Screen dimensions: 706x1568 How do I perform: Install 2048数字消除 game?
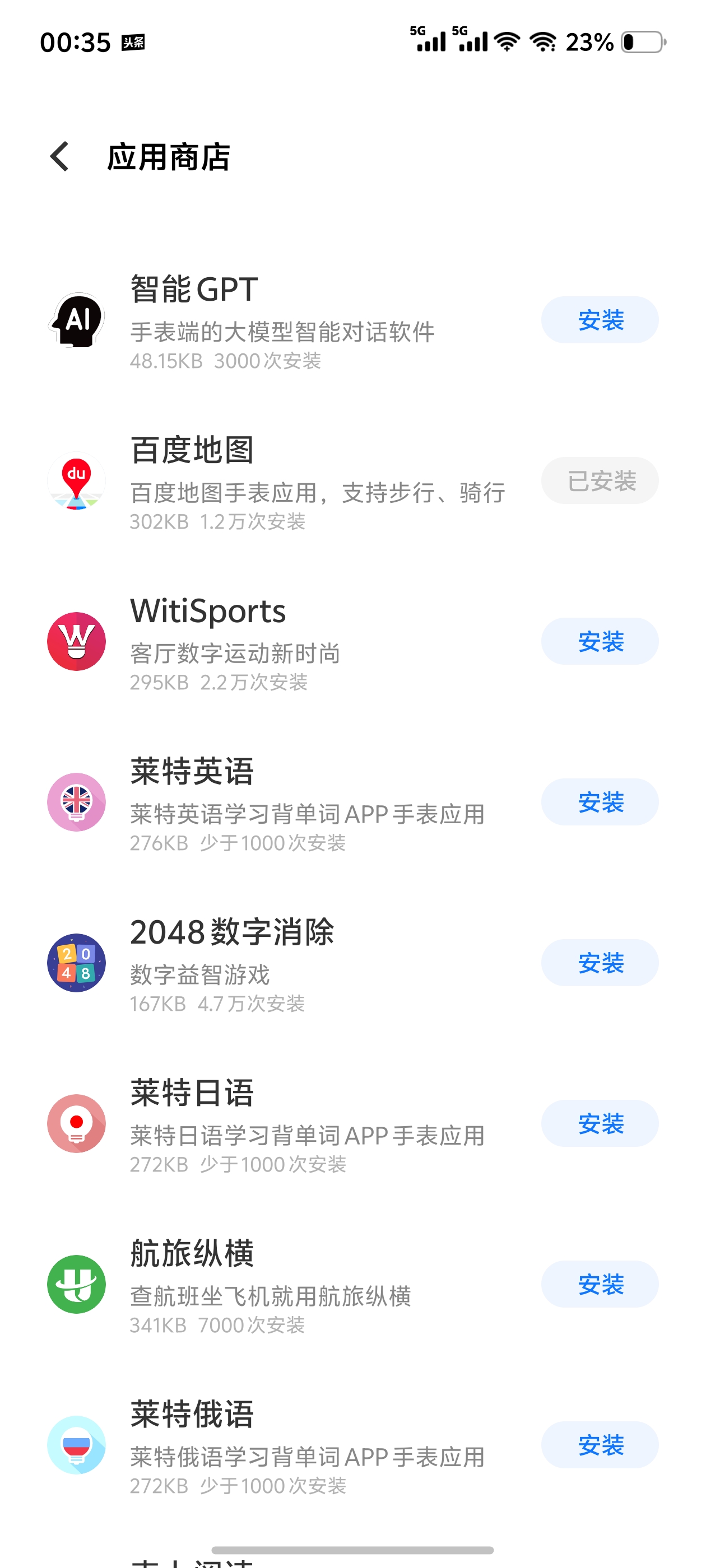click(x=600, y=962)
